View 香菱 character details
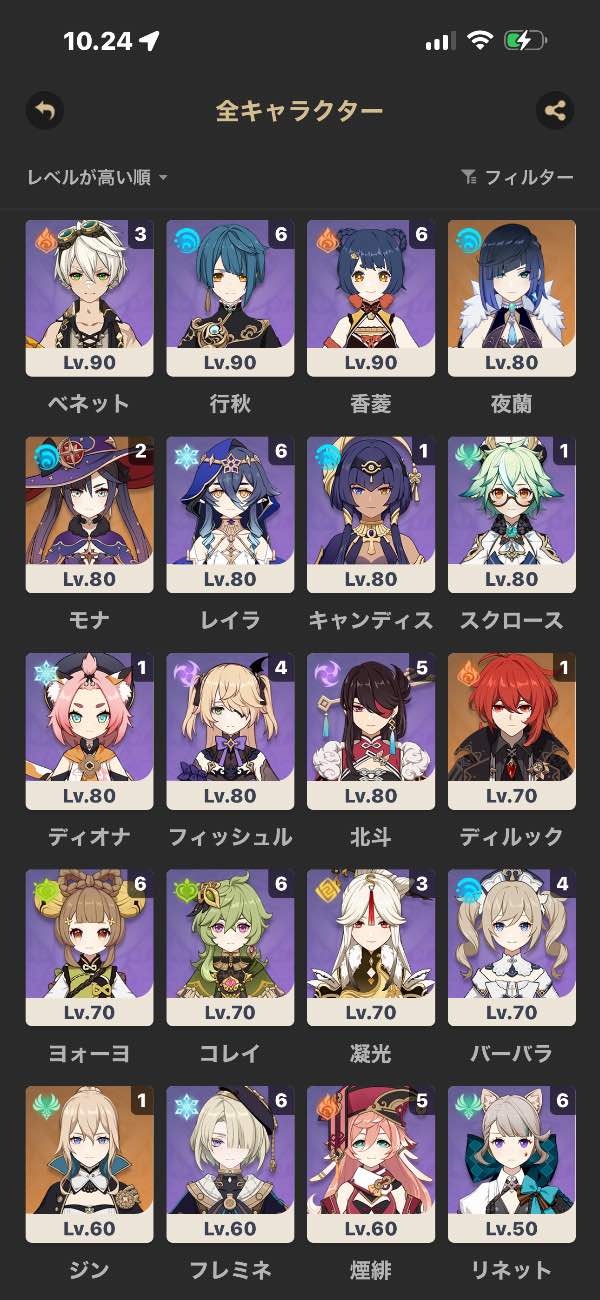600x1300 pixels. coord(371,298)
